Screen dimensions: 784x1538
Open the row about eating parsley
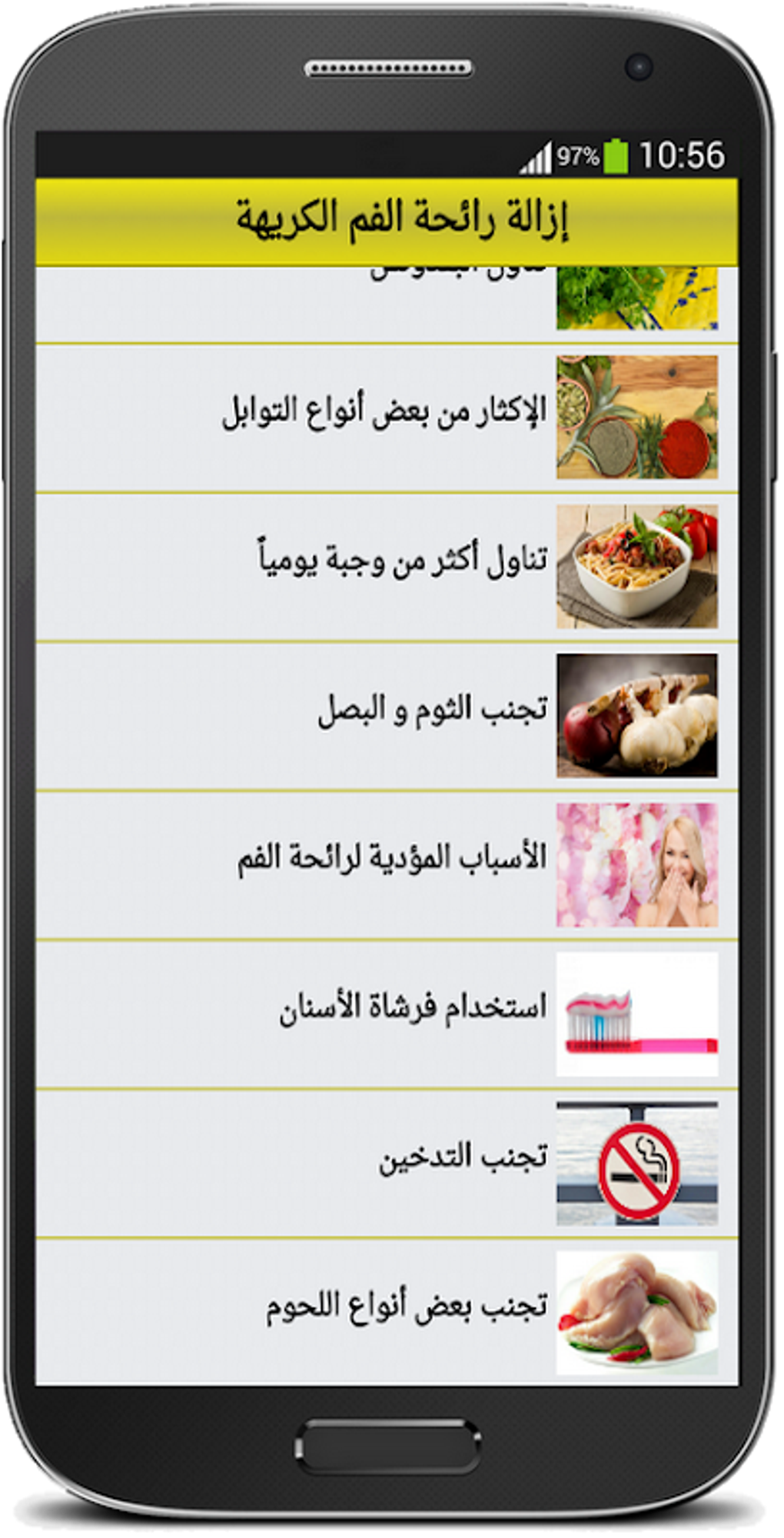point(387,305)
